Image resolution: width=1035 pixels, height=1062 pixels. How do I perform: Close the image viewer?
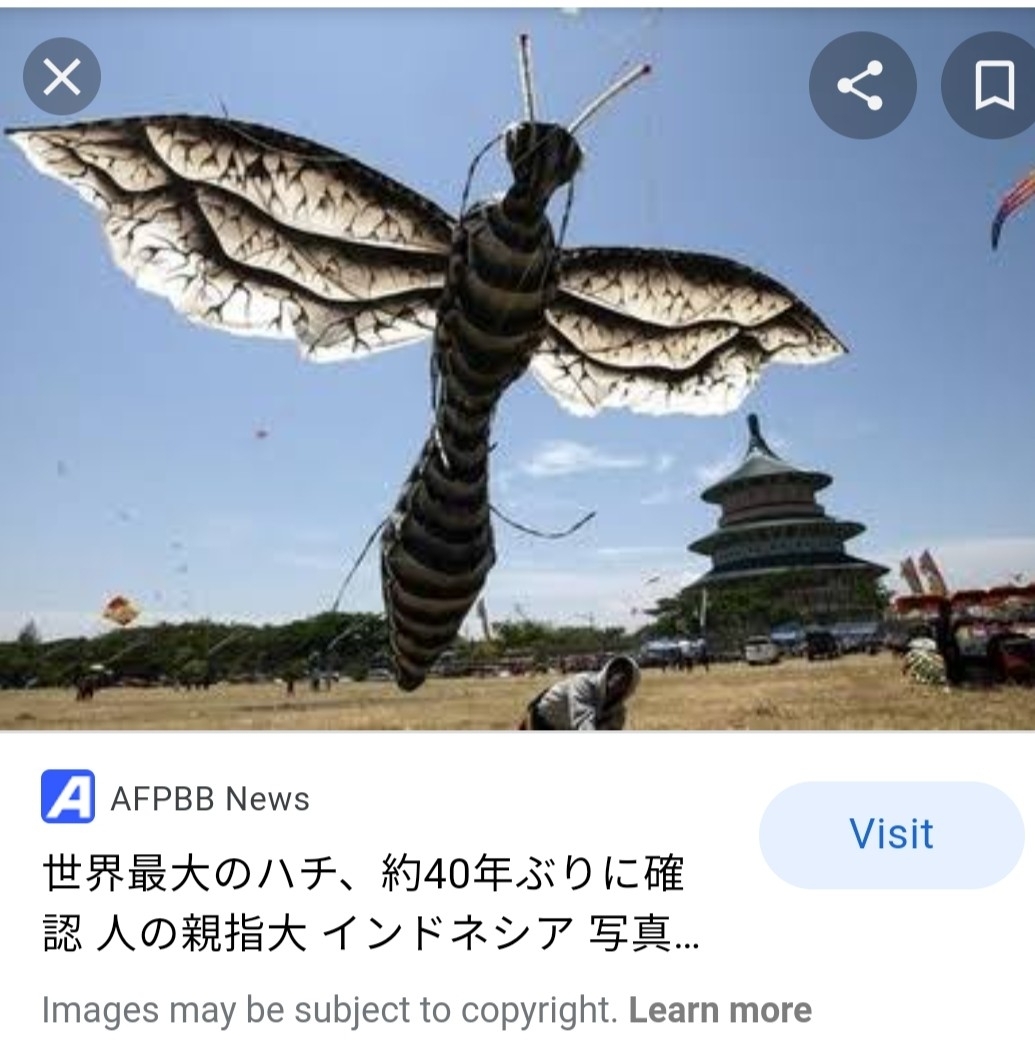[62, 76]
